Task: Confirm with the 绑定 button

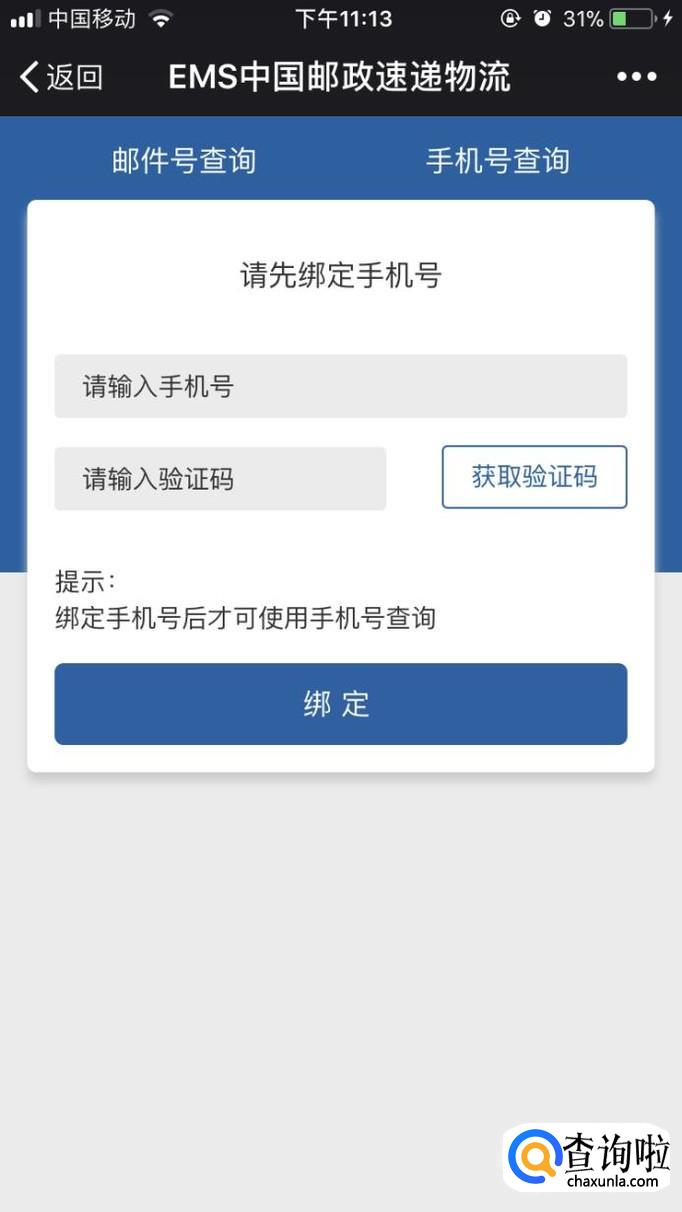Action: (340, 704)
